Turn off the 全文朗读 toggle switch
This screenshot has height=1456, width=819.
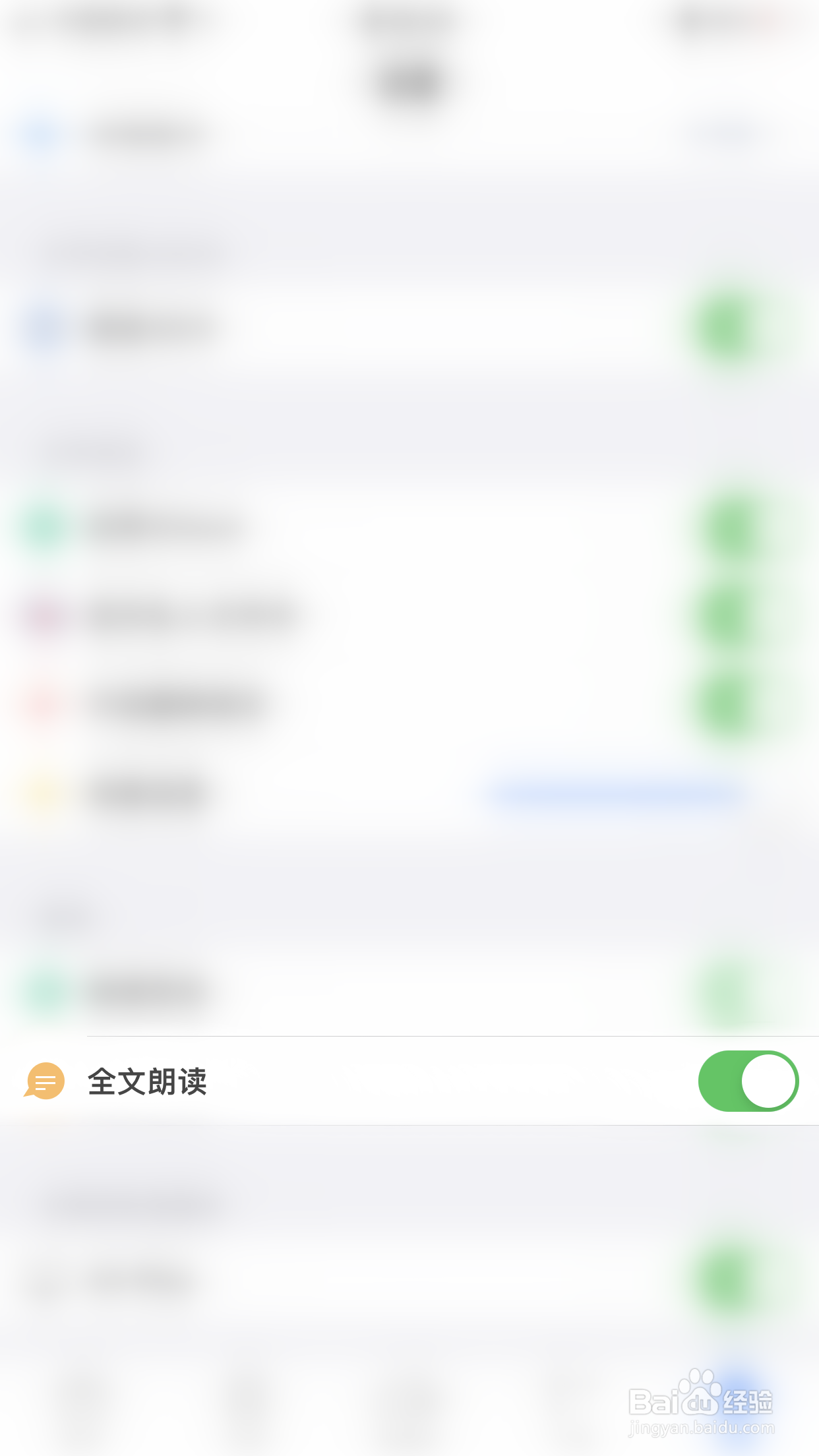click(748, 1080)
